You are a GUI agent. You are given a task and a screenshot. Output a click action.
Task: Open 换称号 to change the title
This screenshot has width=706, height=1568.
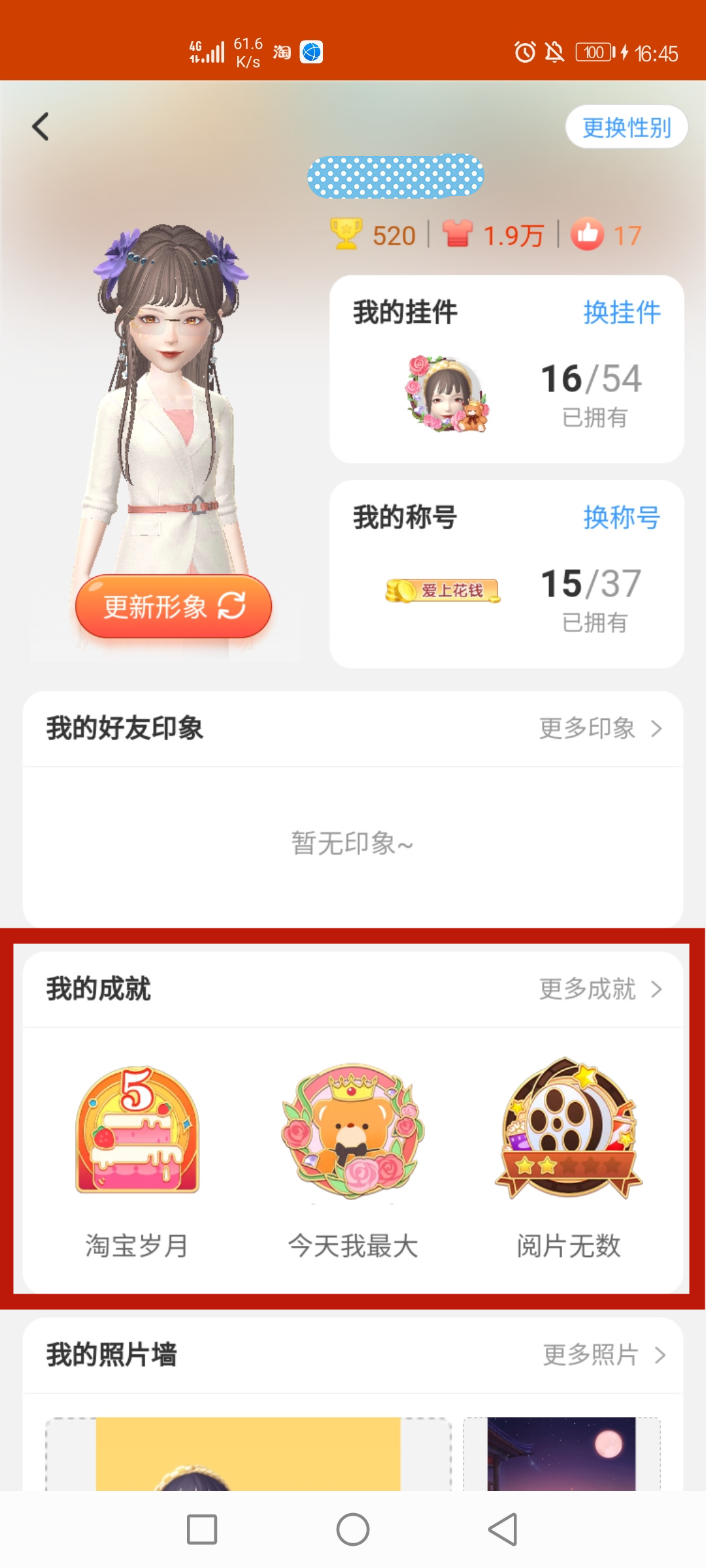[x=621, y=517]
